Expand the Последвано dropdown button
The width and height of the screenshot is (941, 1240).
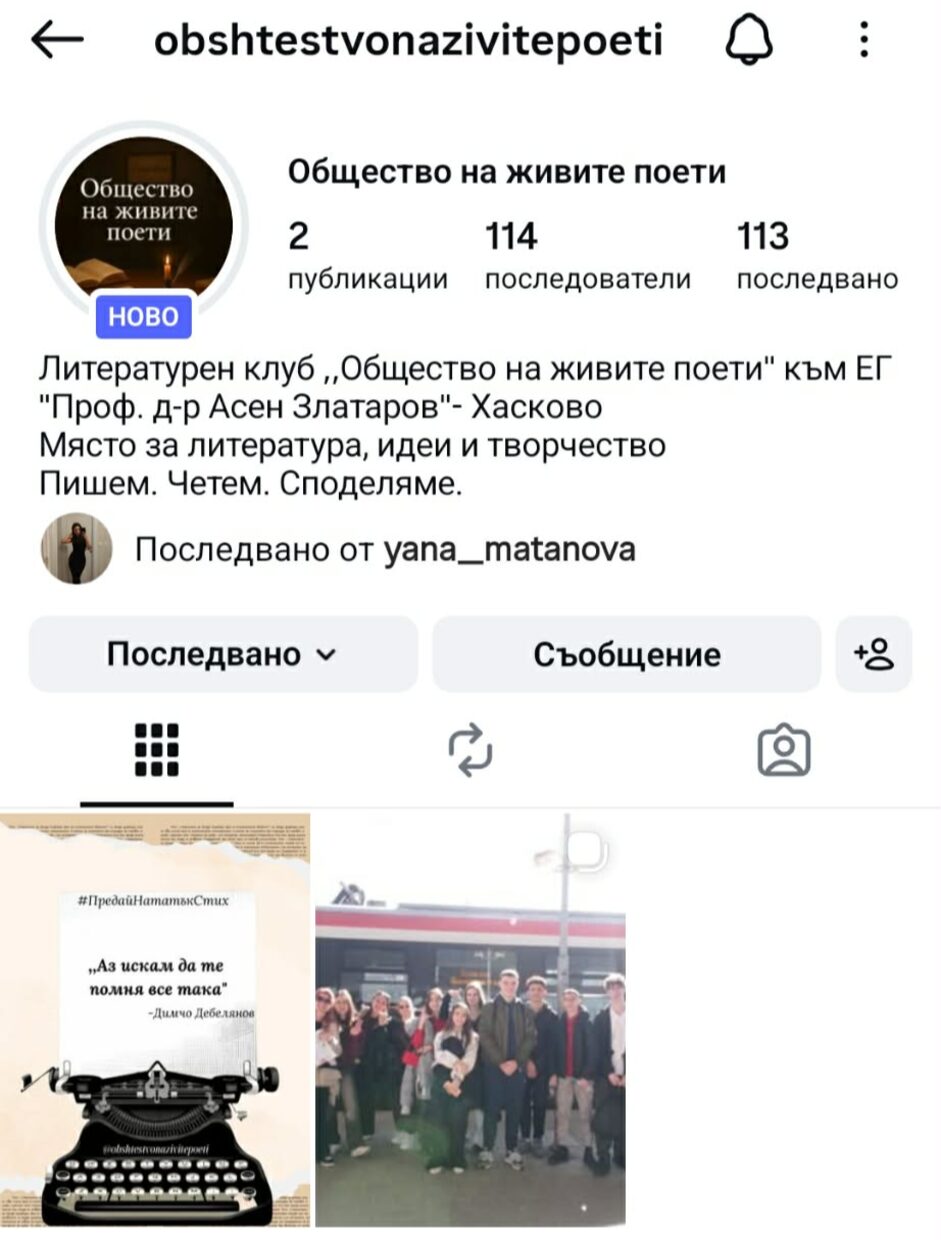click(x=223, y=655)
